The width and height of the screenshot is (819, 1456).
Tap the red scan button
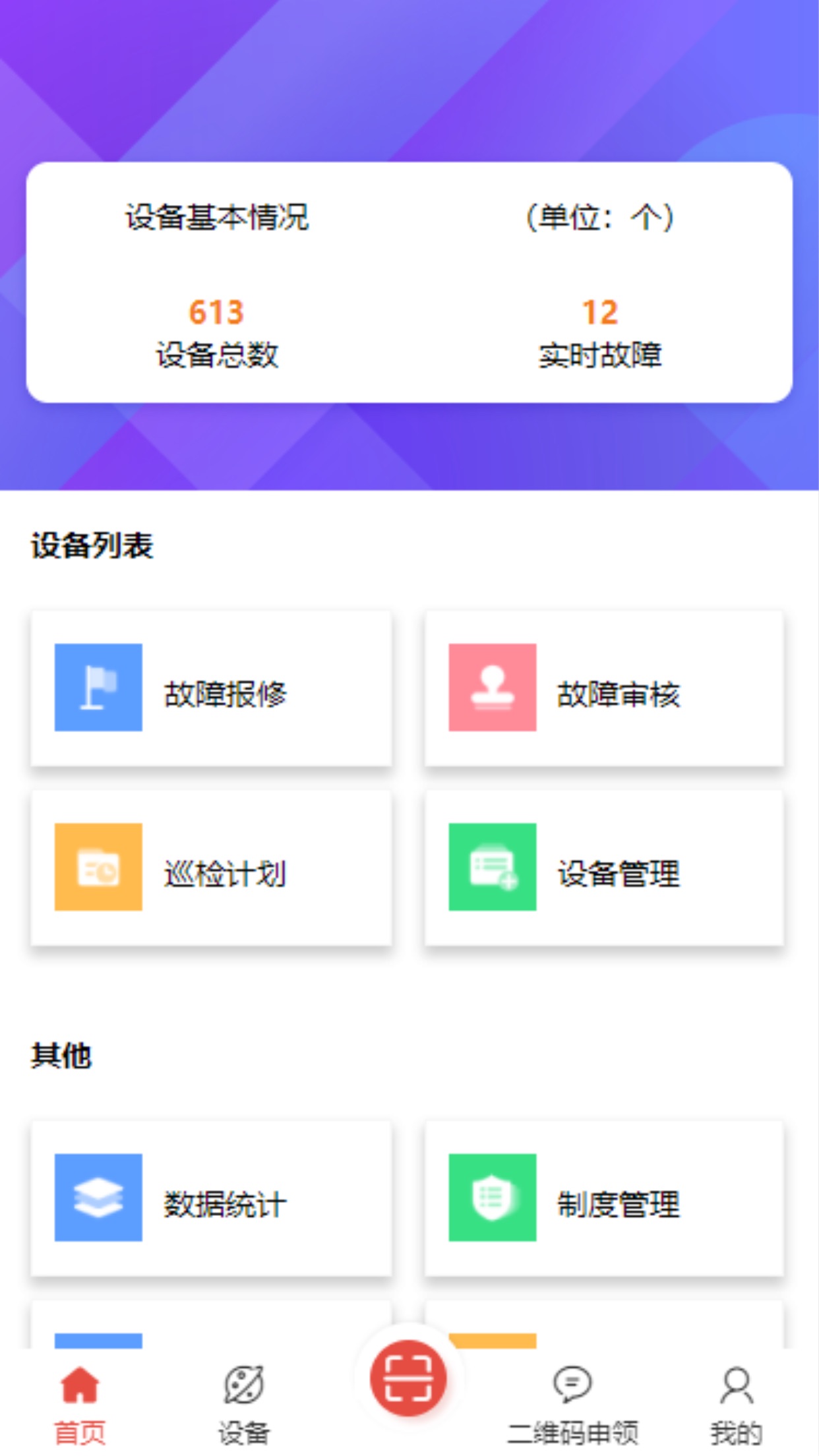[408, 1378]
